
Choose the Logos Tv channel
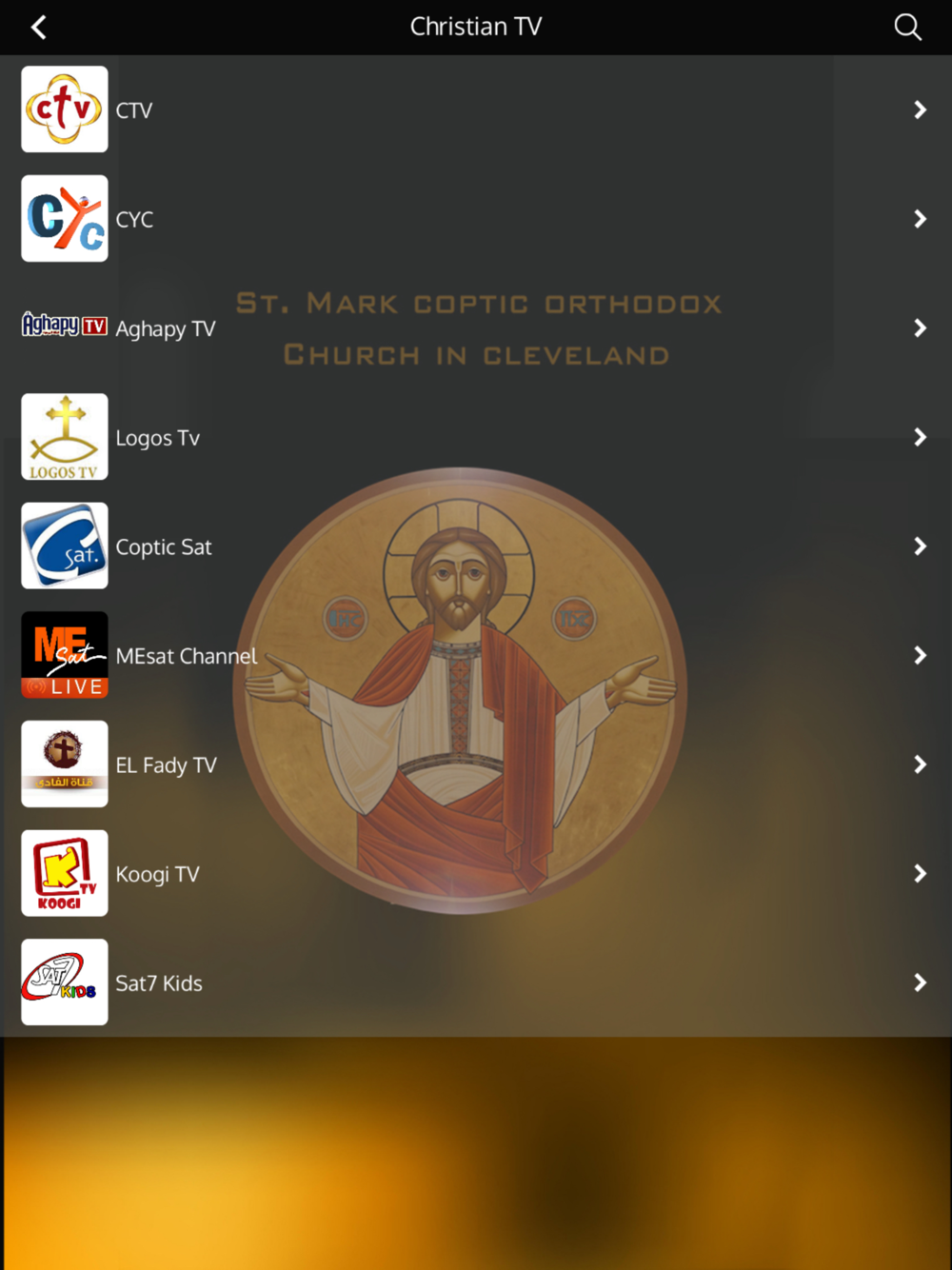click(x=476, y=437)
